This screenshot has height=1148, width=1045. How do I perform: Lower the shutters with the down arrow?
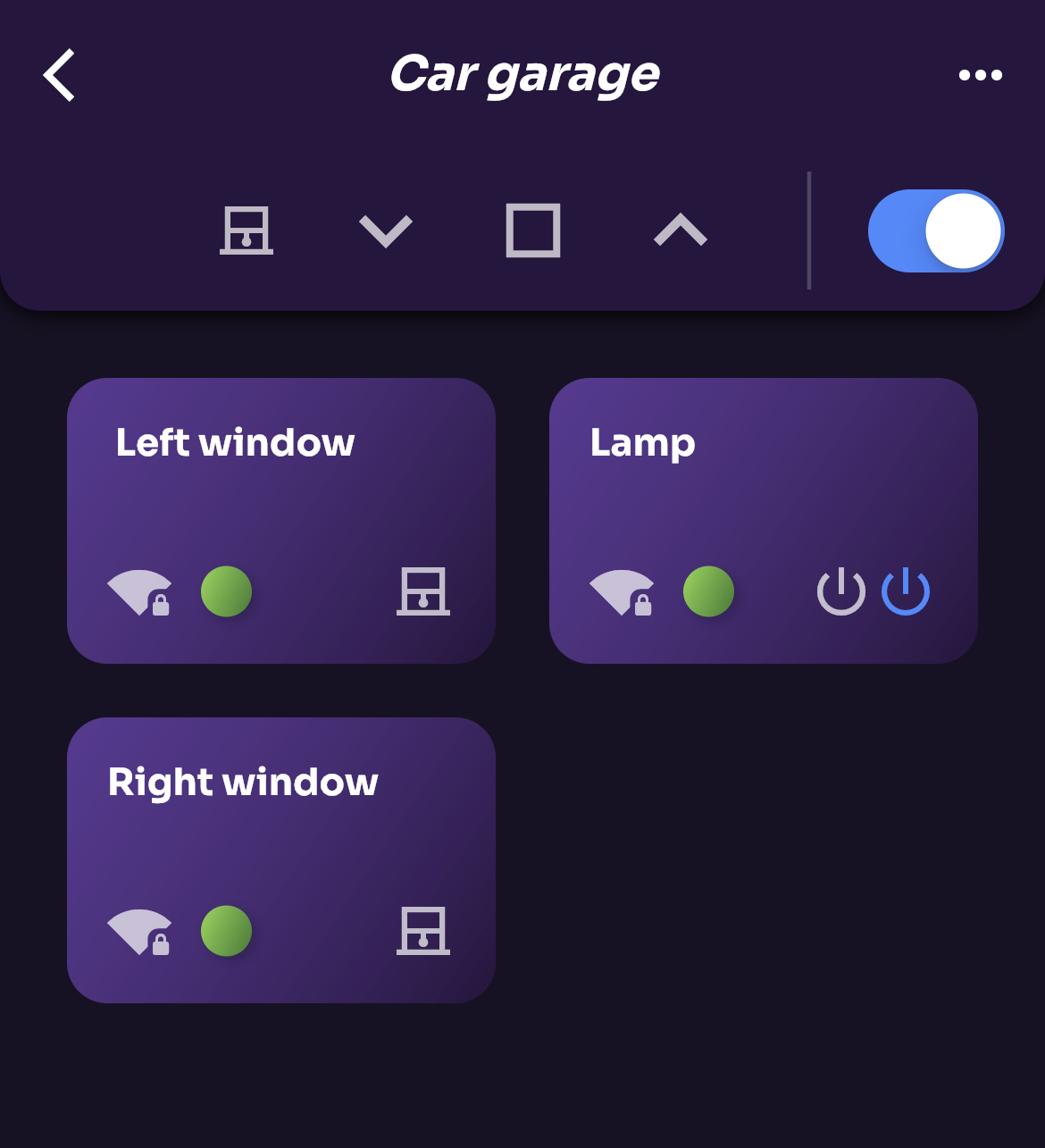(x=386, y=230)
